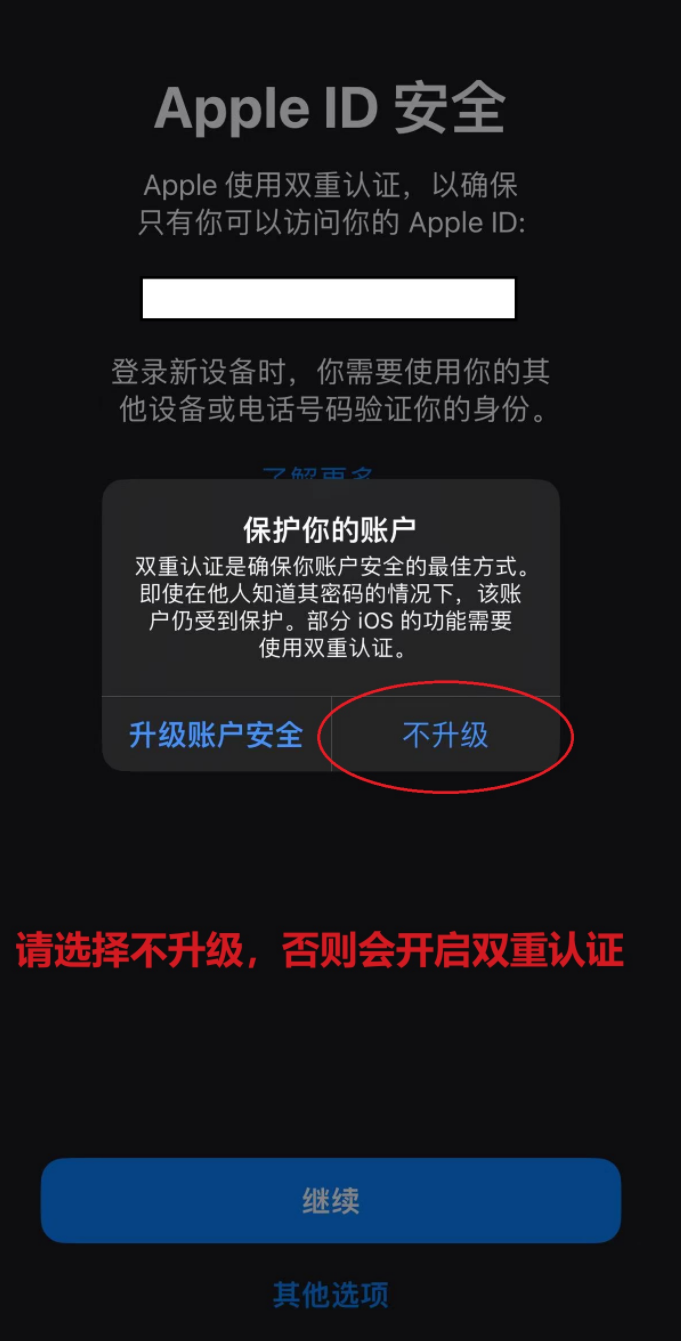Tap the 继续 button

pos(331,1200)
